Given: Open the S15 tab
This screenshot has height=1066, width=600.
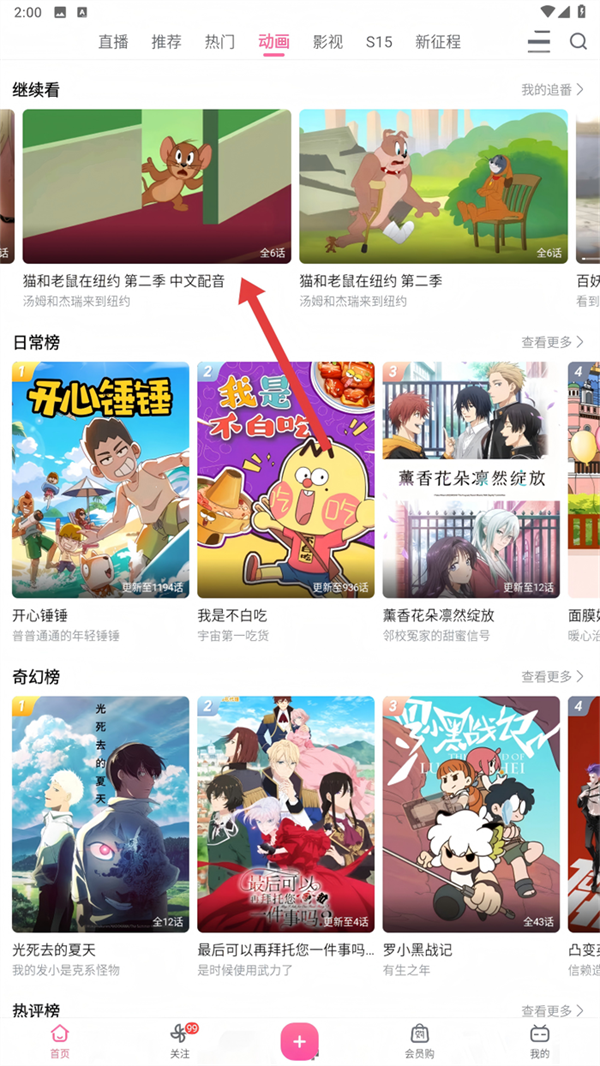Looking at the screenshot, I should [379, 42].
